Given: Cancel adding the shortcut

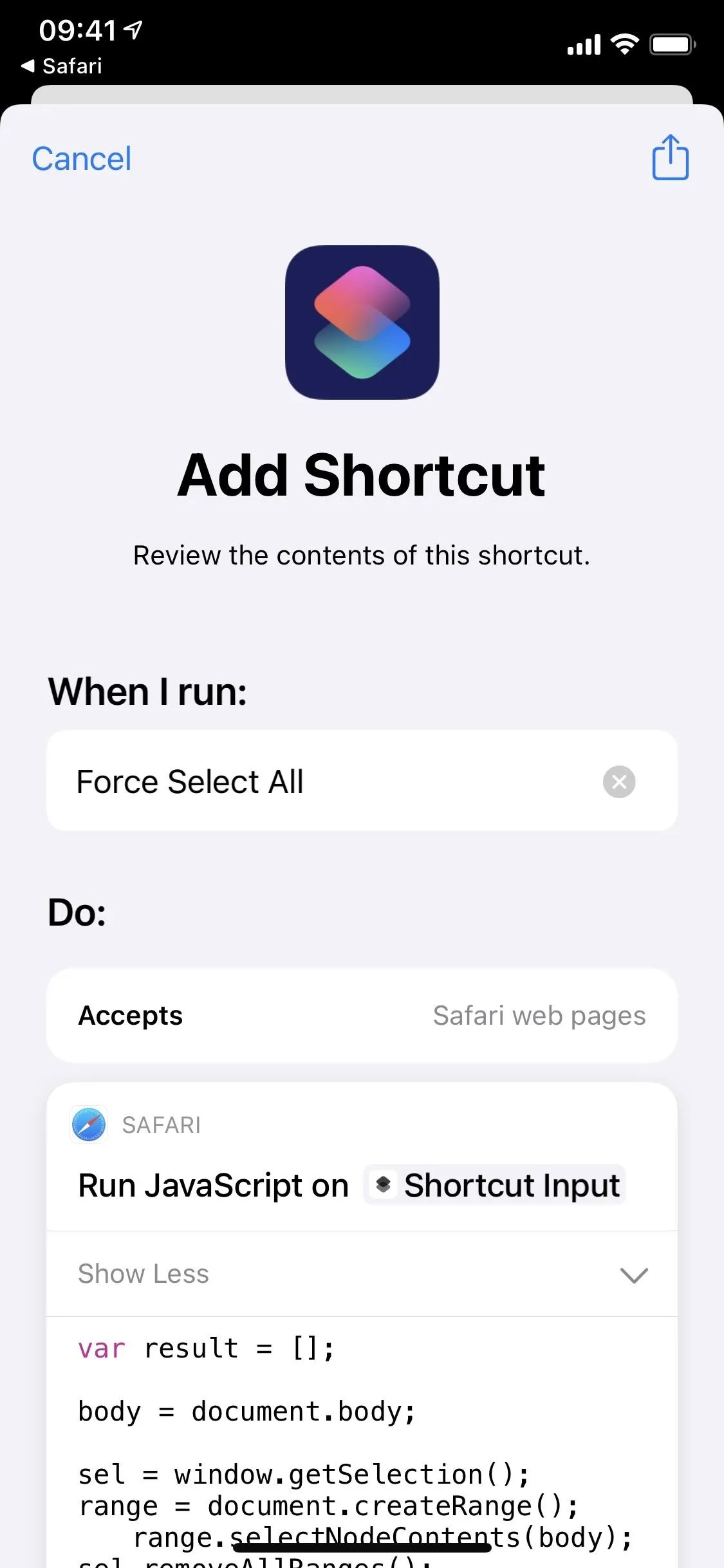Looking at the screenshot, I should 82,159.
